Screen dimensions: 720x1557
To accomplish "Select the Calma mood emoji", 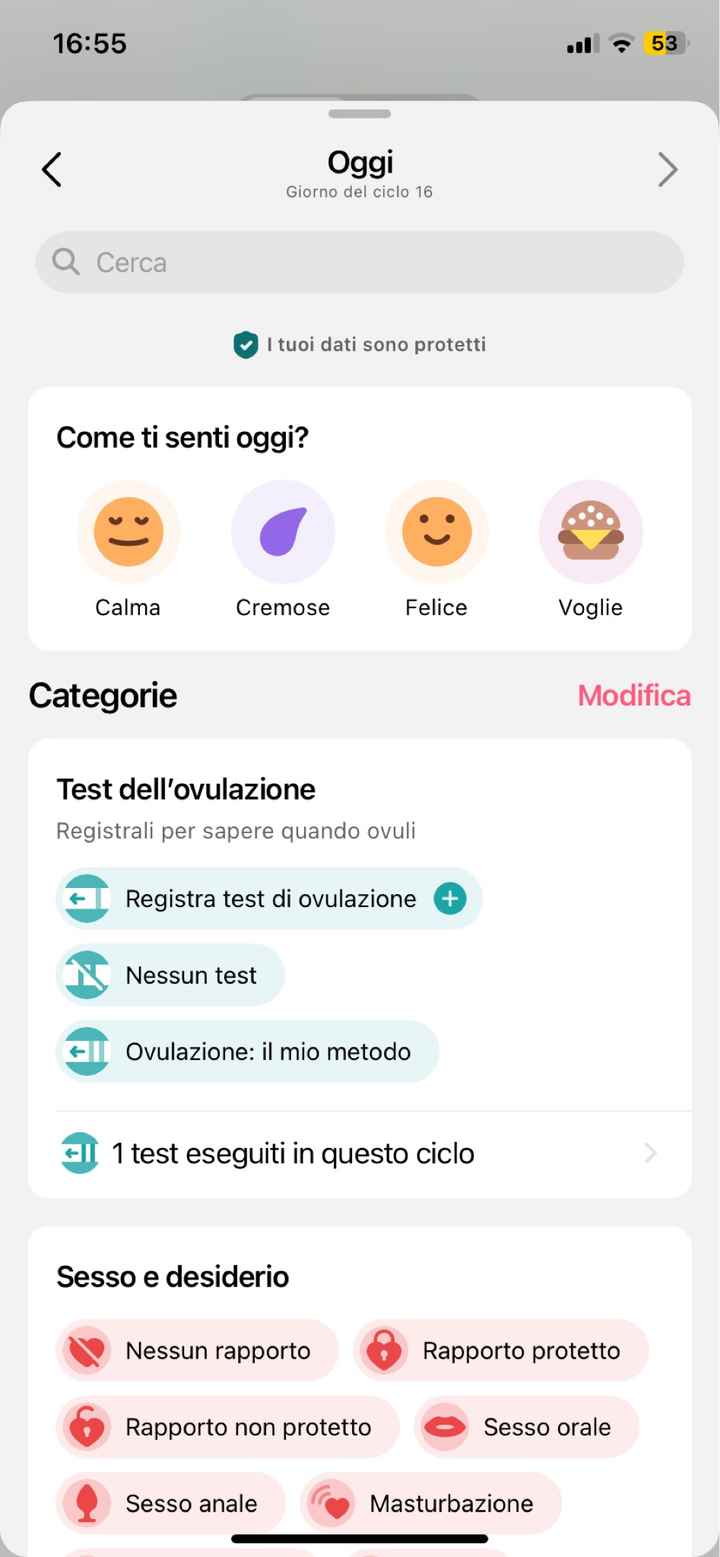I will coord(128,532).
